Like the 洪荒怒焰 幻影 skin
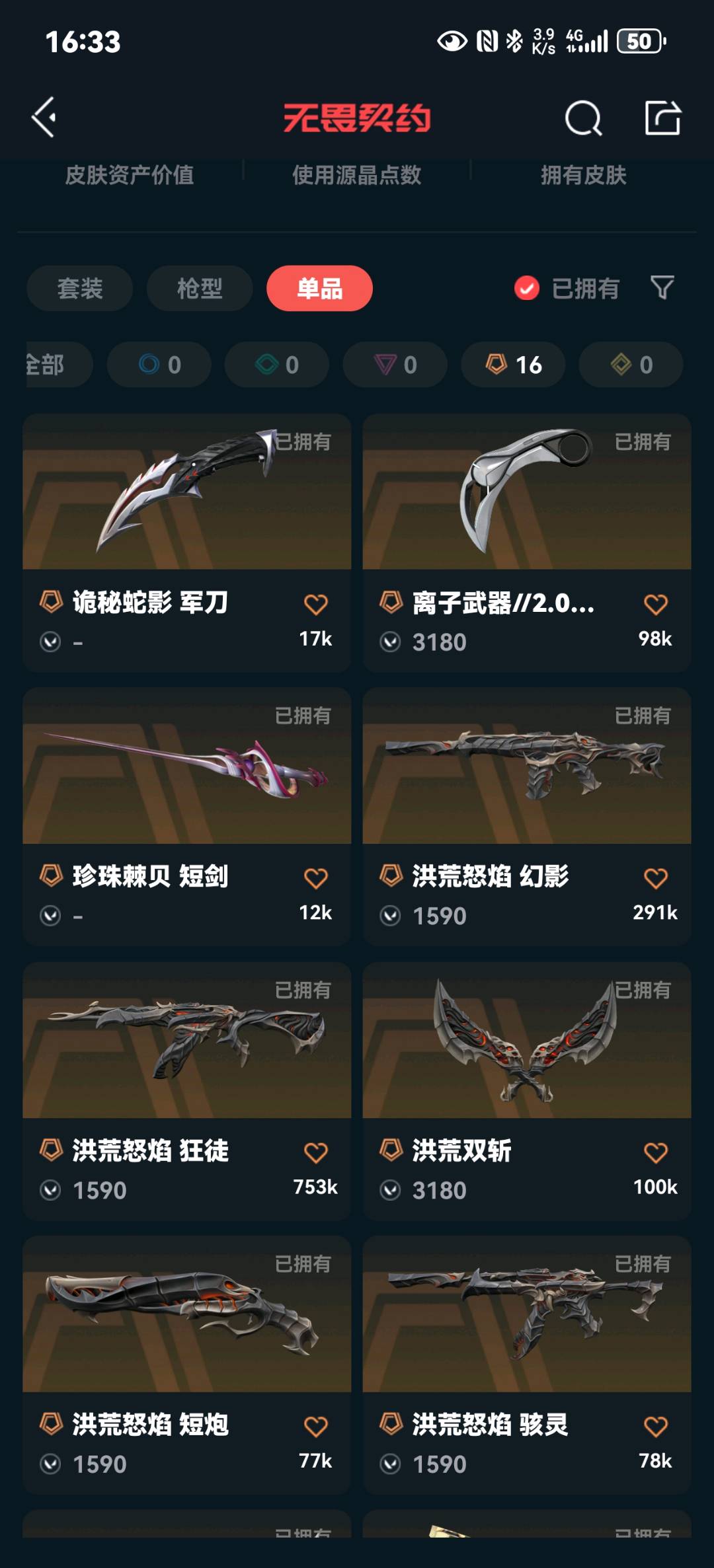This screenshot has width=714, height=1568. [656, 878]
